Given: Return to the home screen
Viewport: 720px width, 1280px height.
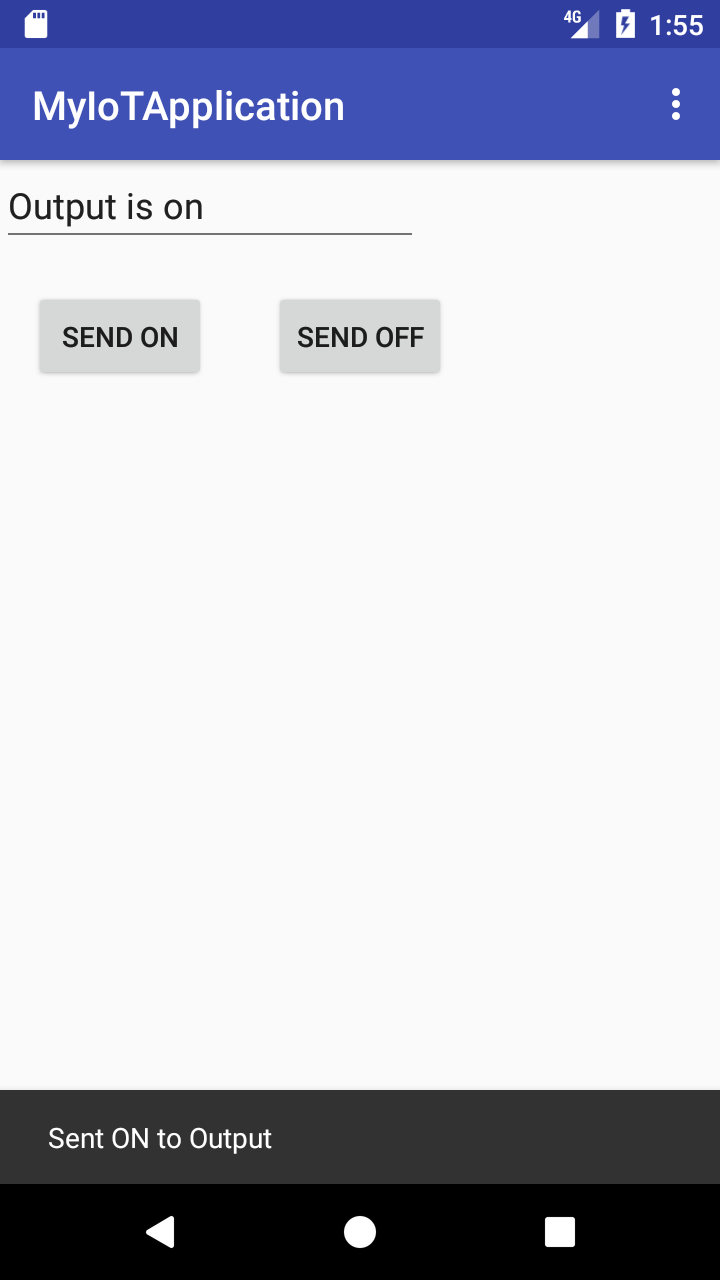Looking at the screenshot, I should pyautogui.click(x=360, y=1232).
